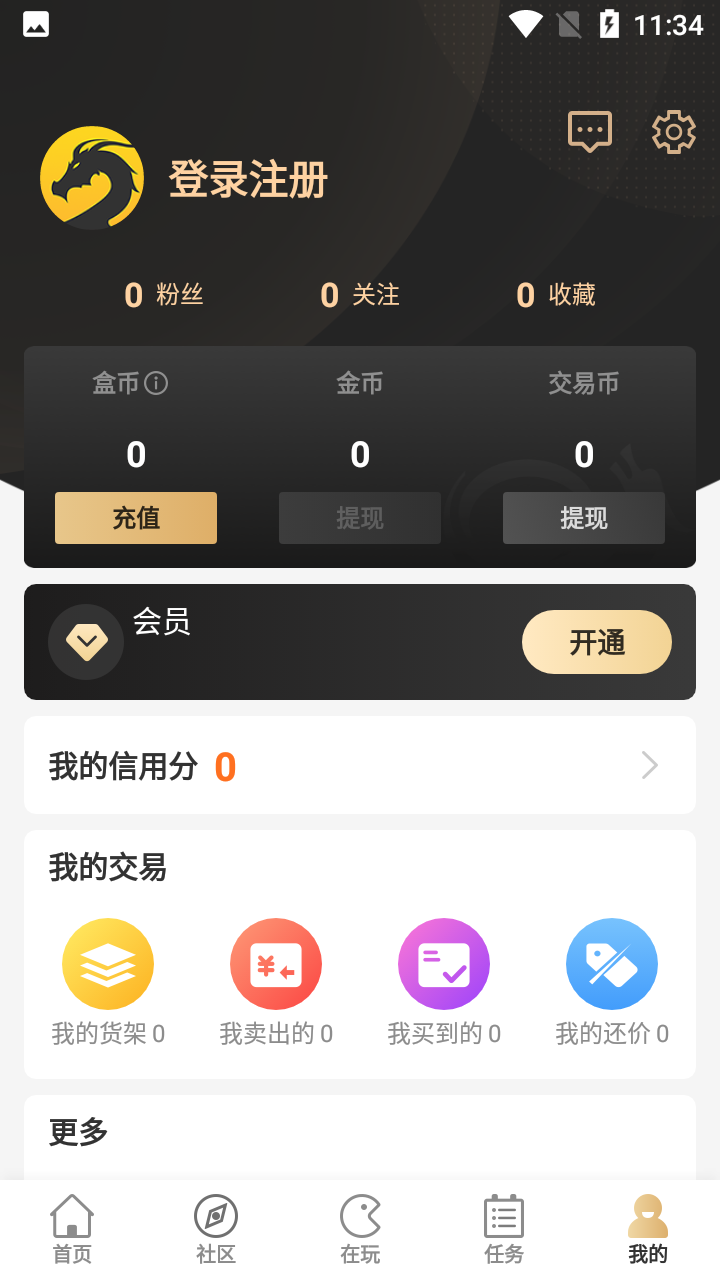Tap the dragon avatar image

tap(91, 177)
